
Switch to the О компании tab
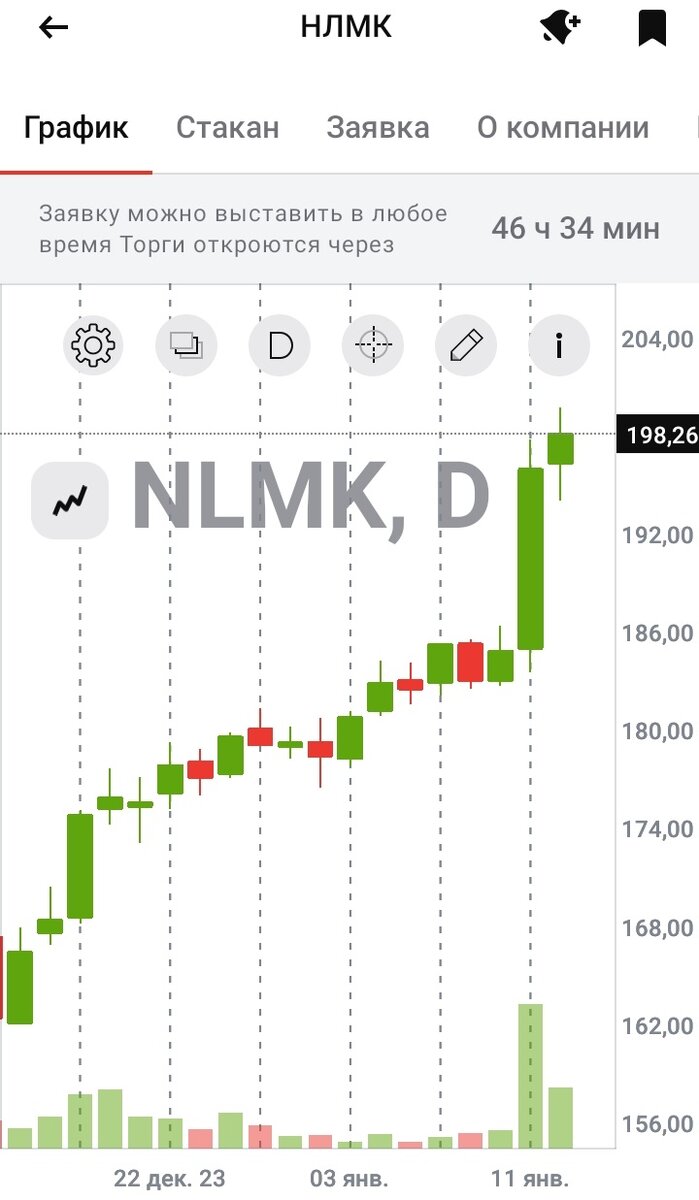[563, 128]
